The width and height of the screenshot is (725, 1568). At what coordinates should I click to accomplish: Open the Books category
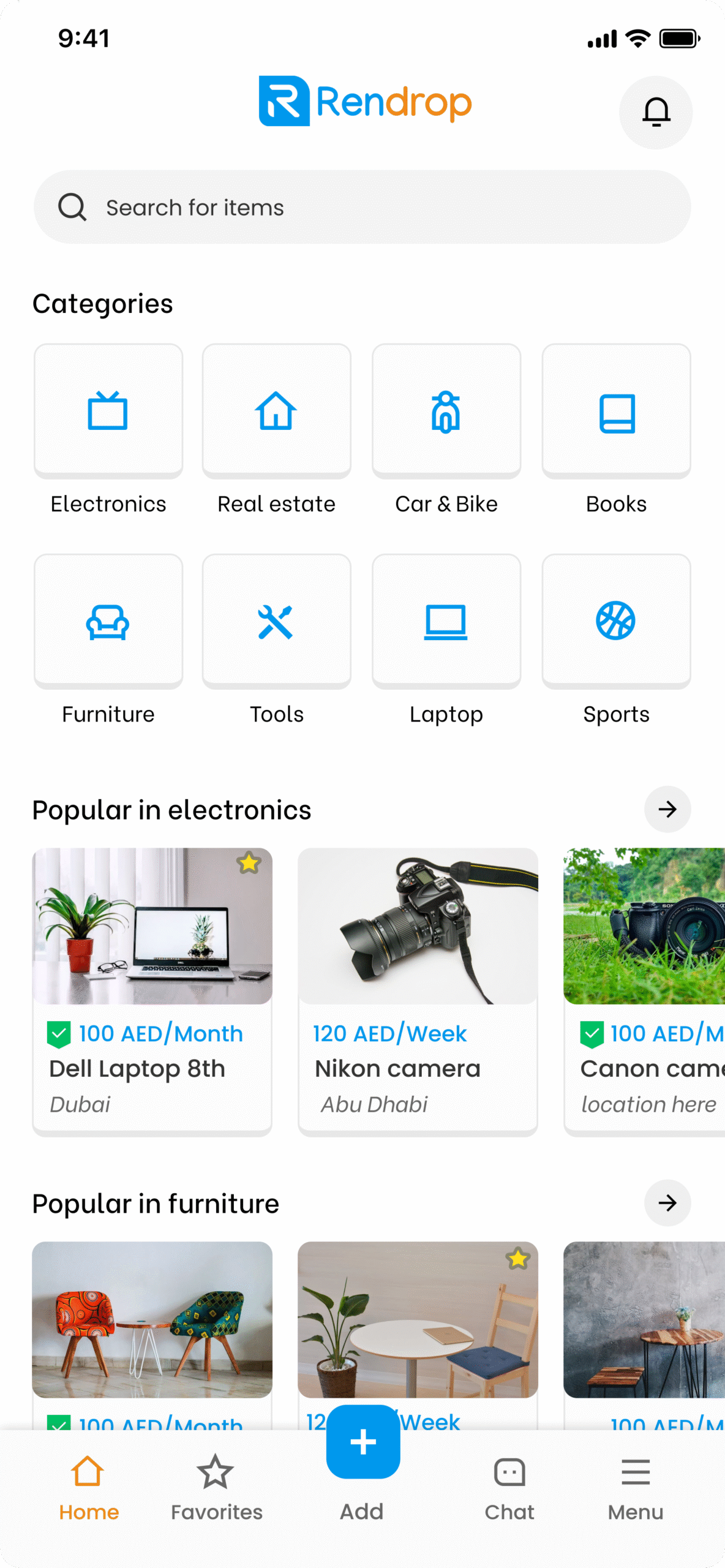click(616, 411)
